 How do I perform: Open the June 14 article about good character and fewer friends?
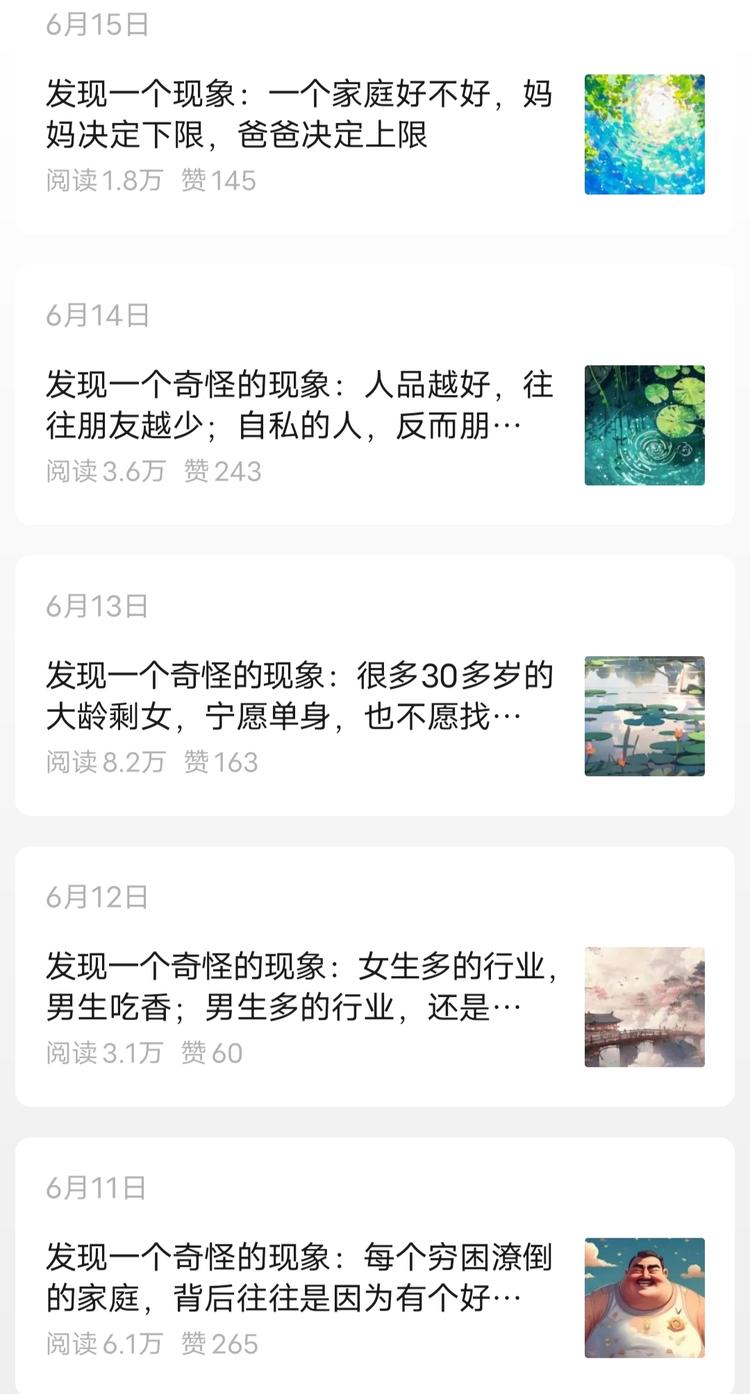pos(300,410)
